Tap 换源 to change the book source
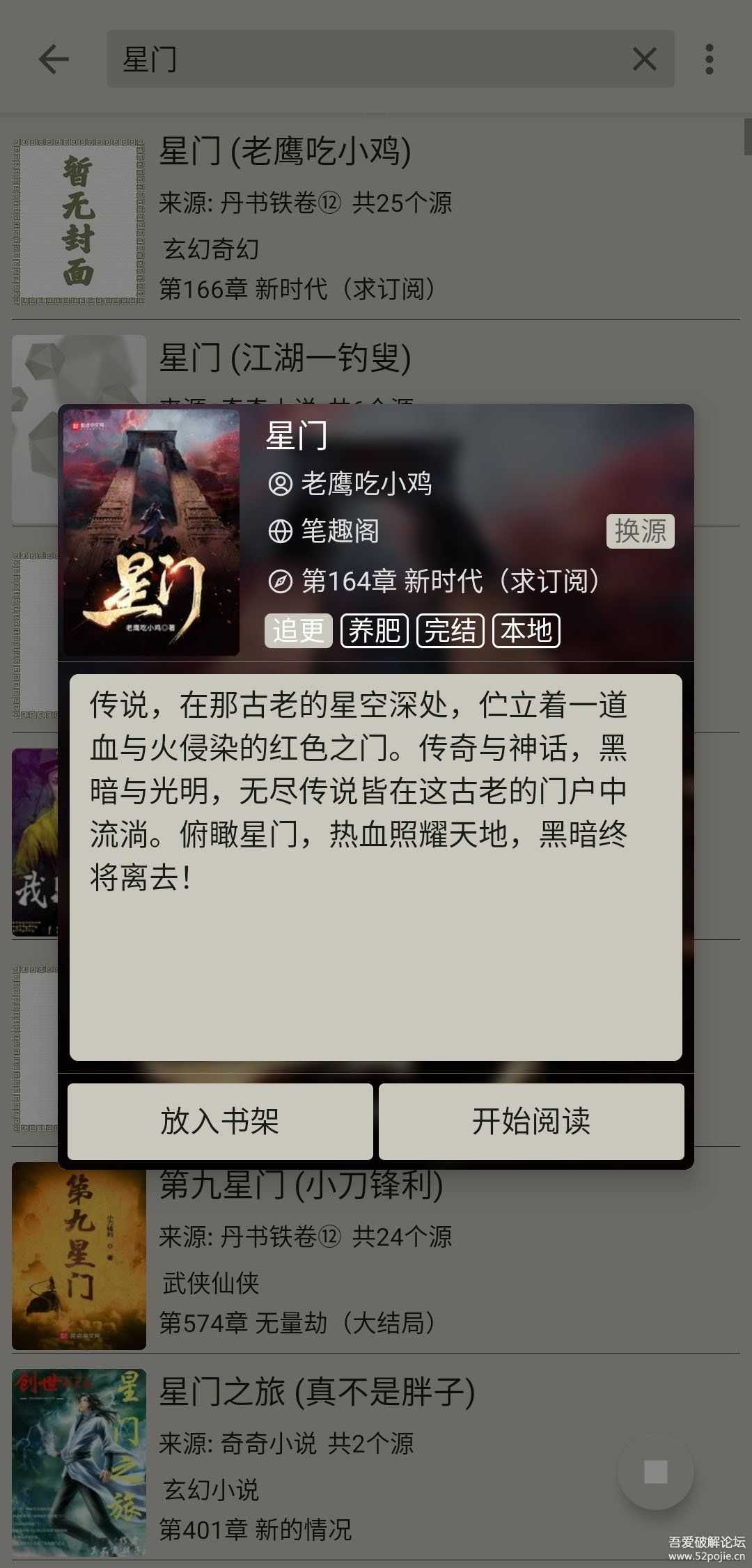Image resolution: width=752 pixels, height=1568 pixels. [x=640, y=531]
